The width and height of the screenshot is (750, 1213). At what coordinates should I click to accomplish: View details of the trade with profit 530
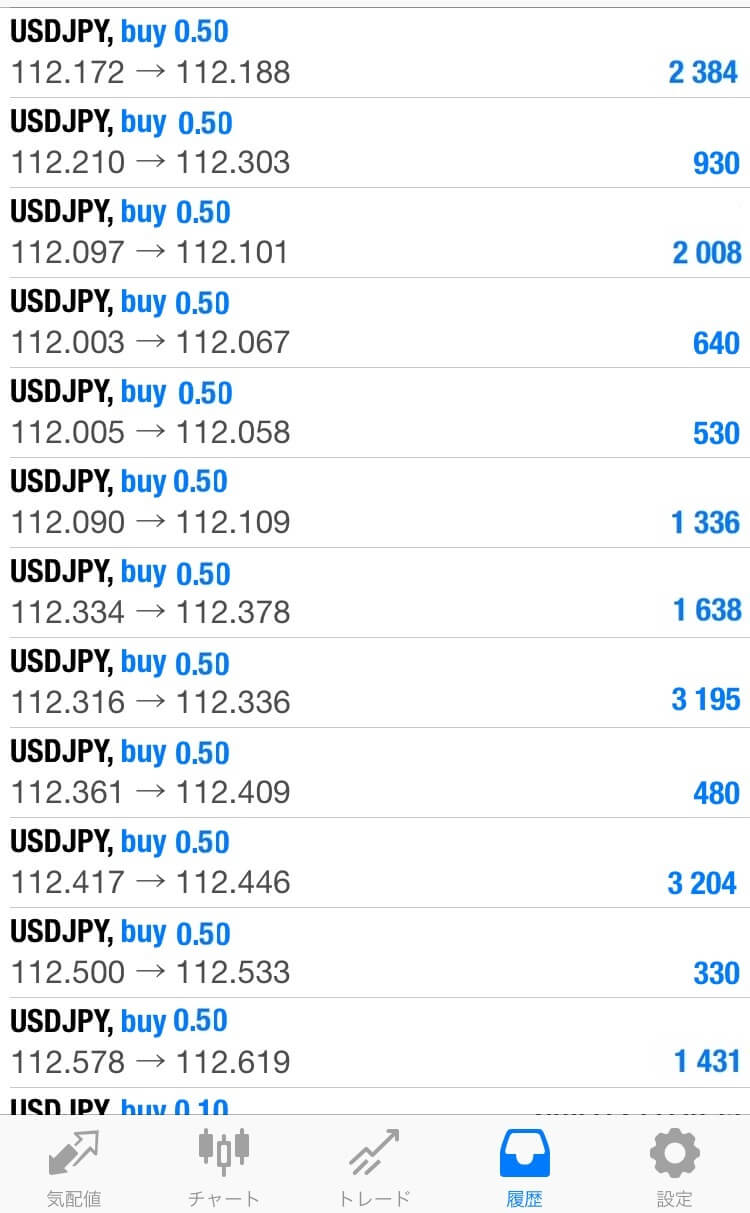[375, 413]
